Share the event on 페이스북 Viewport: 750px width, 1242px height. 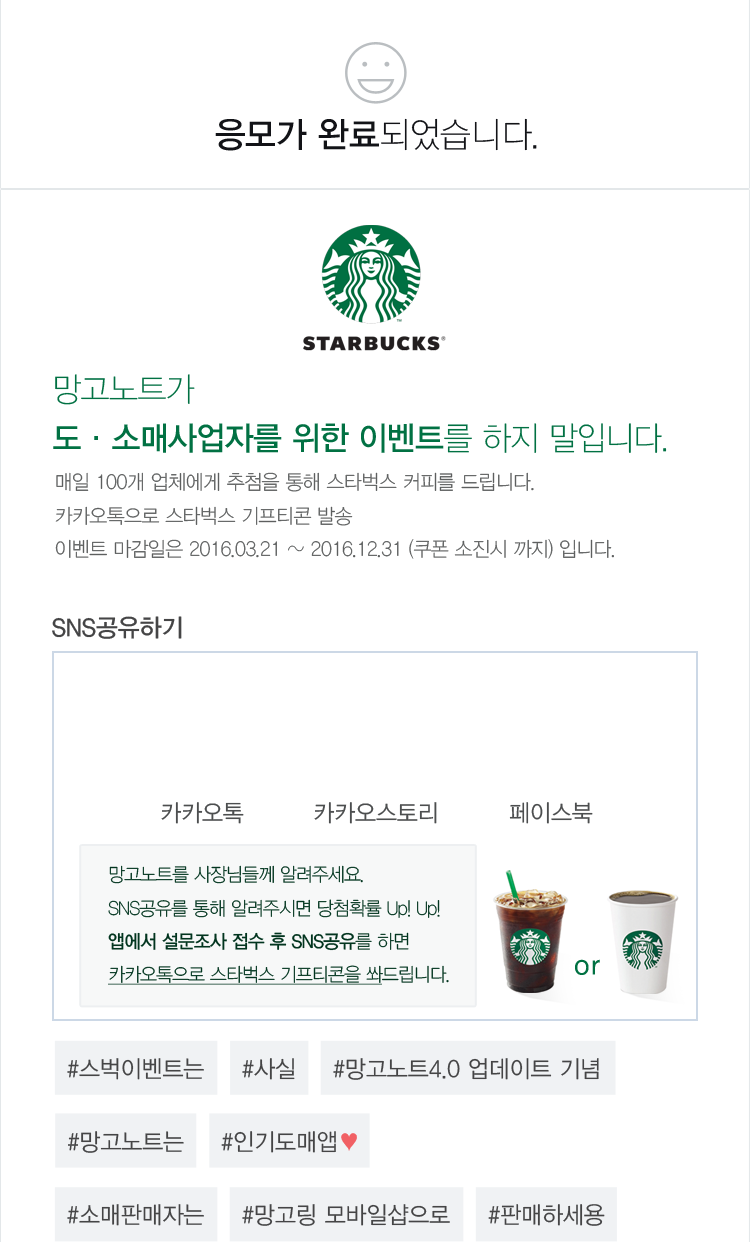pos(551,812)
